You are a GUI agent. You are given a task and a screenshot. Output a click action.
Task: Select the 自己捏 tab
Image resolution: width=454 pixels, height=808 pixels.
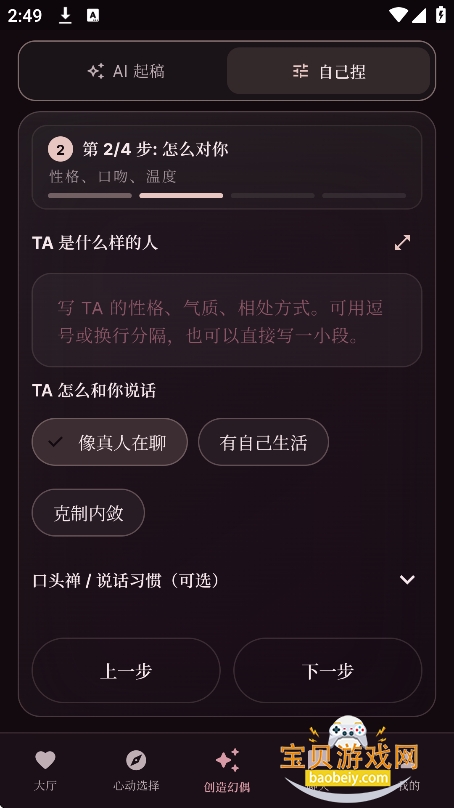coord(328,71)
